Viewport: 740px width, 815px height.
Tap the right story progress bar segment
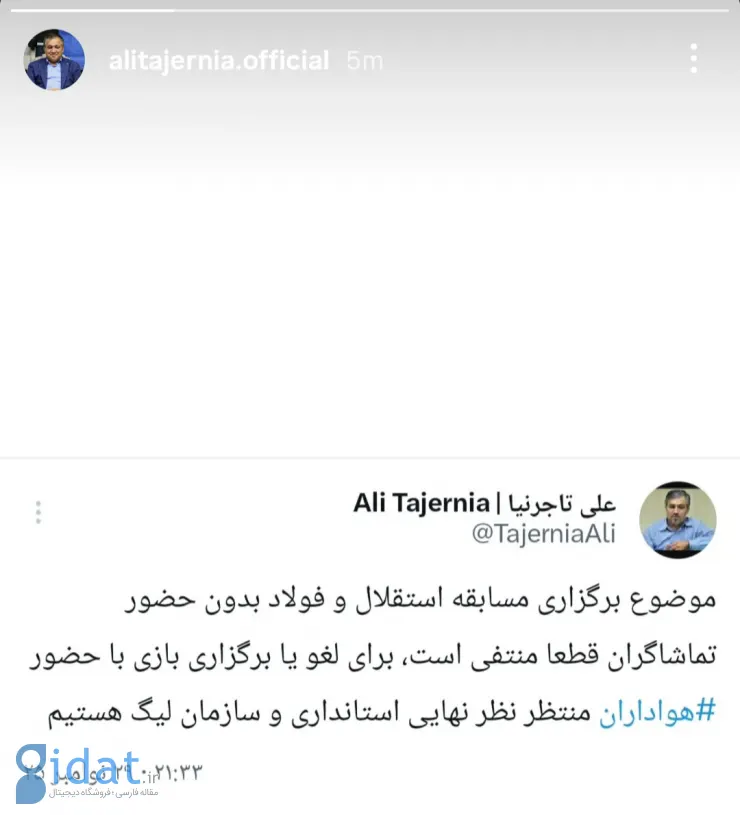457,11
